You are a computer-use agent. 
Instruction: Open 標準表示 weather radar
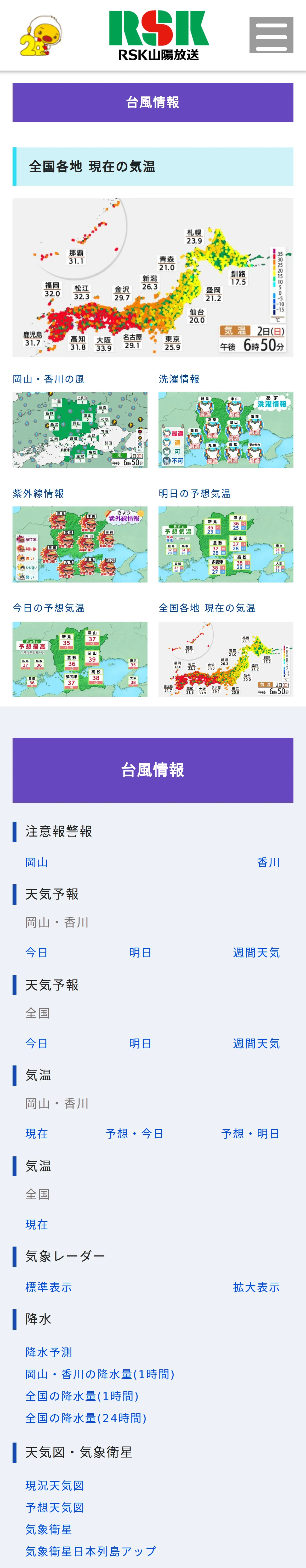[x=49, y=1287]
